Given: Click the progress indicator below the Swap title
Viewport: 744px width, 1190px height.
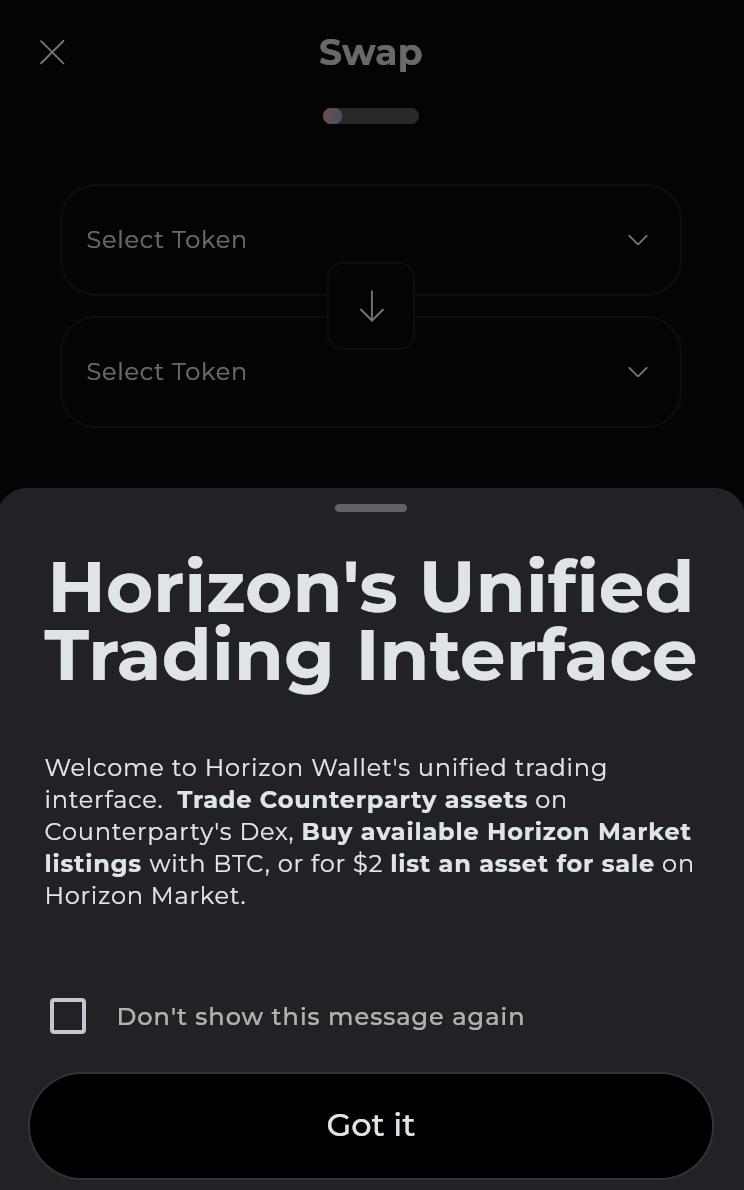Looking at the screenshot, I should 371,116.
